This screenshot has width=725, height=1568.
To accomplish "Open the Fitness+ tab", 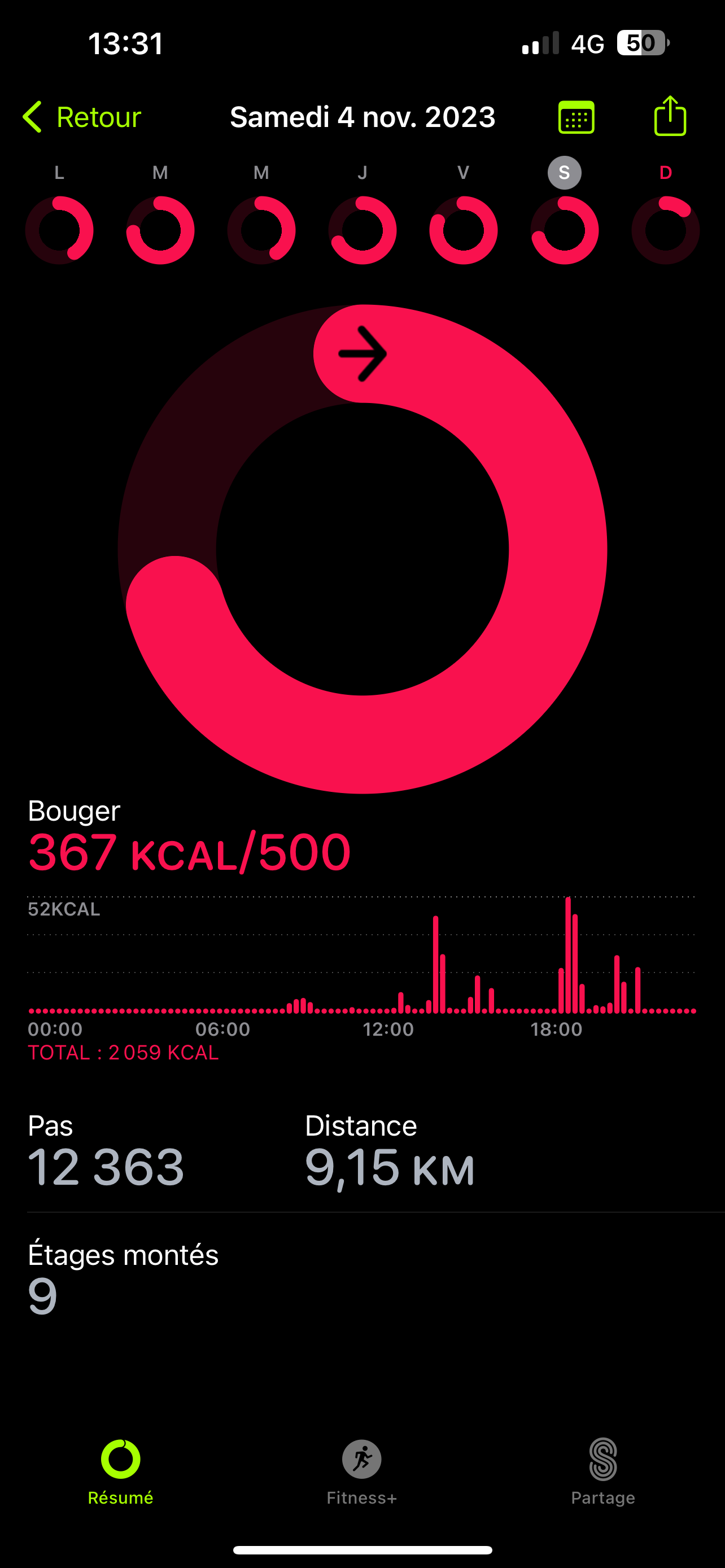I will click(x=361, y=1472).
